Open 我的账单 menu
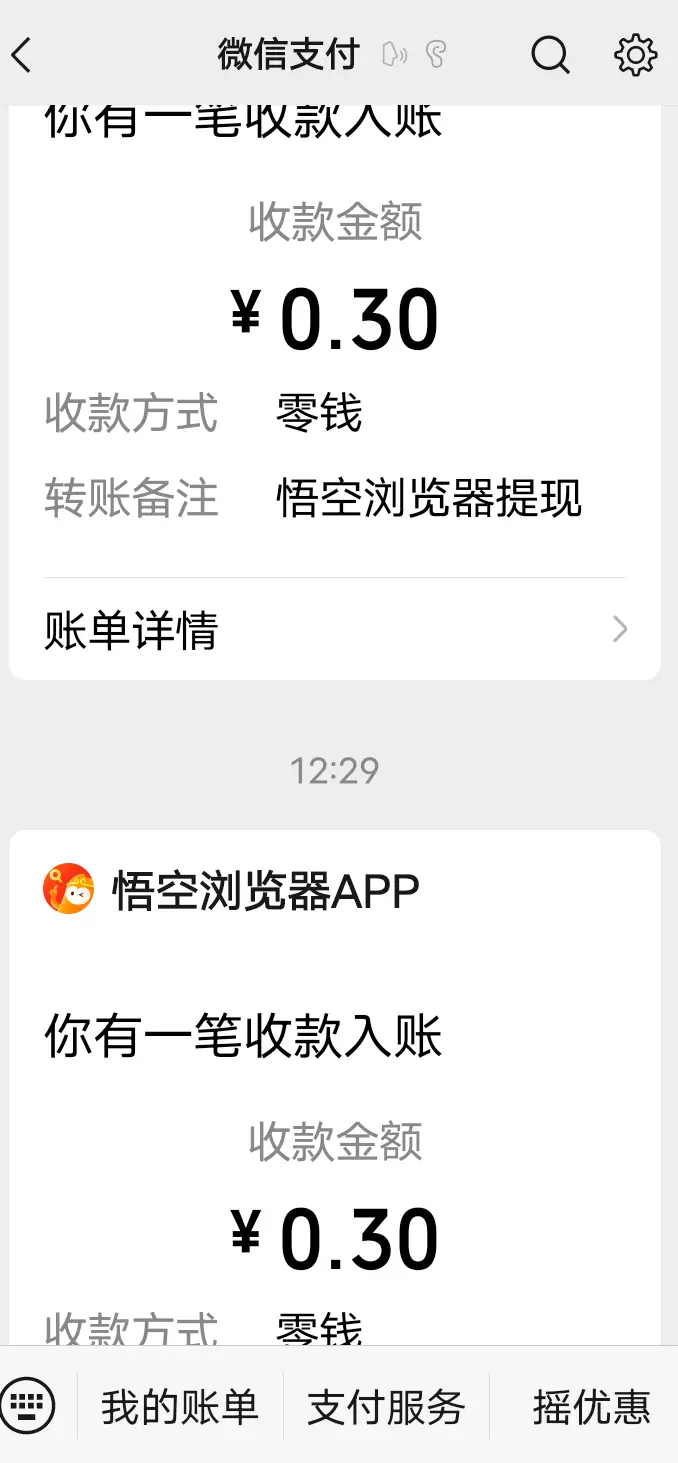Image resolution: width=678 pixels, height=1463 pixels. (180, 1406)
